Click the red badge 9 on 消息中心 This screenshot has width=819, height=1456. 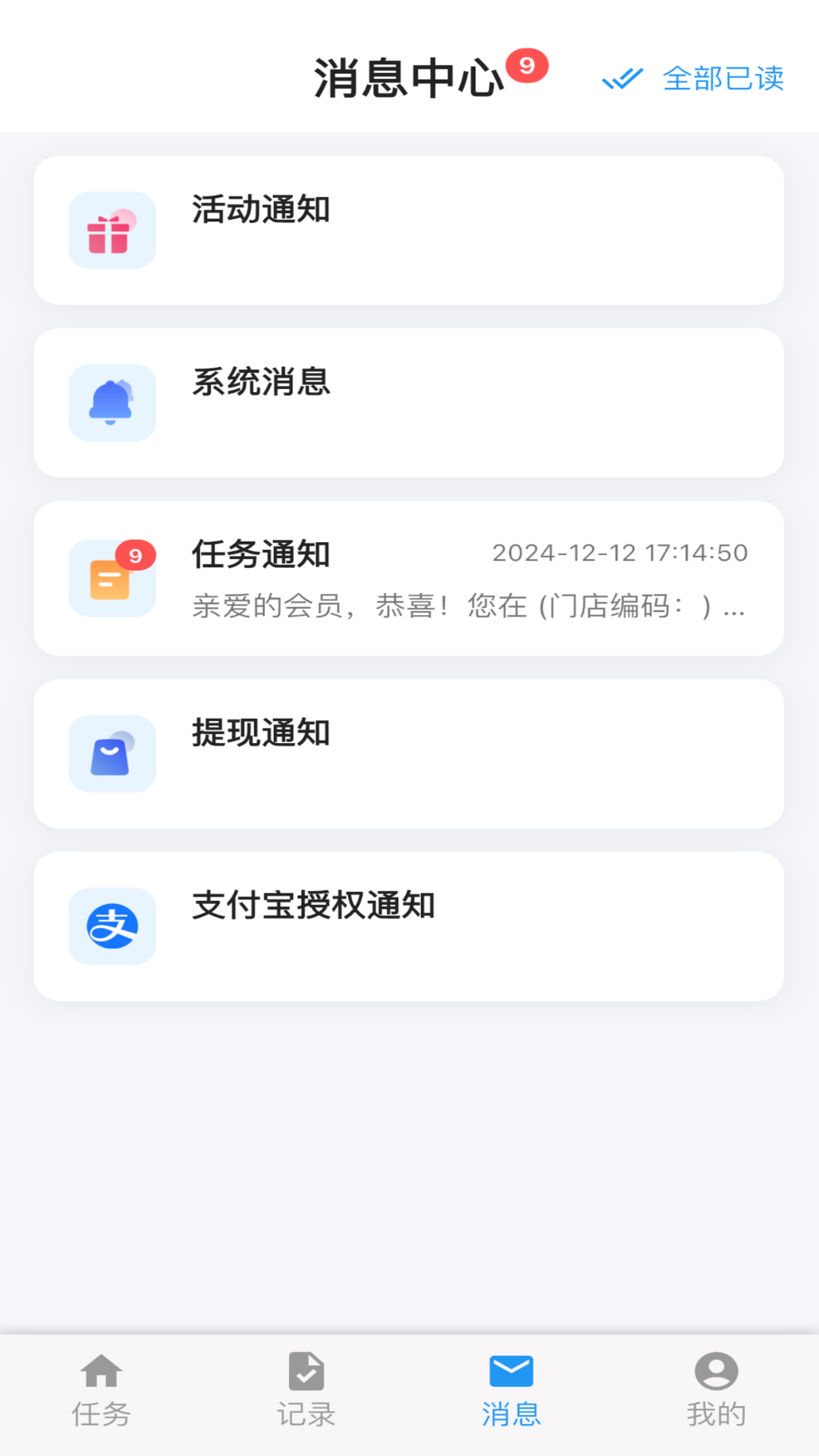528,66
